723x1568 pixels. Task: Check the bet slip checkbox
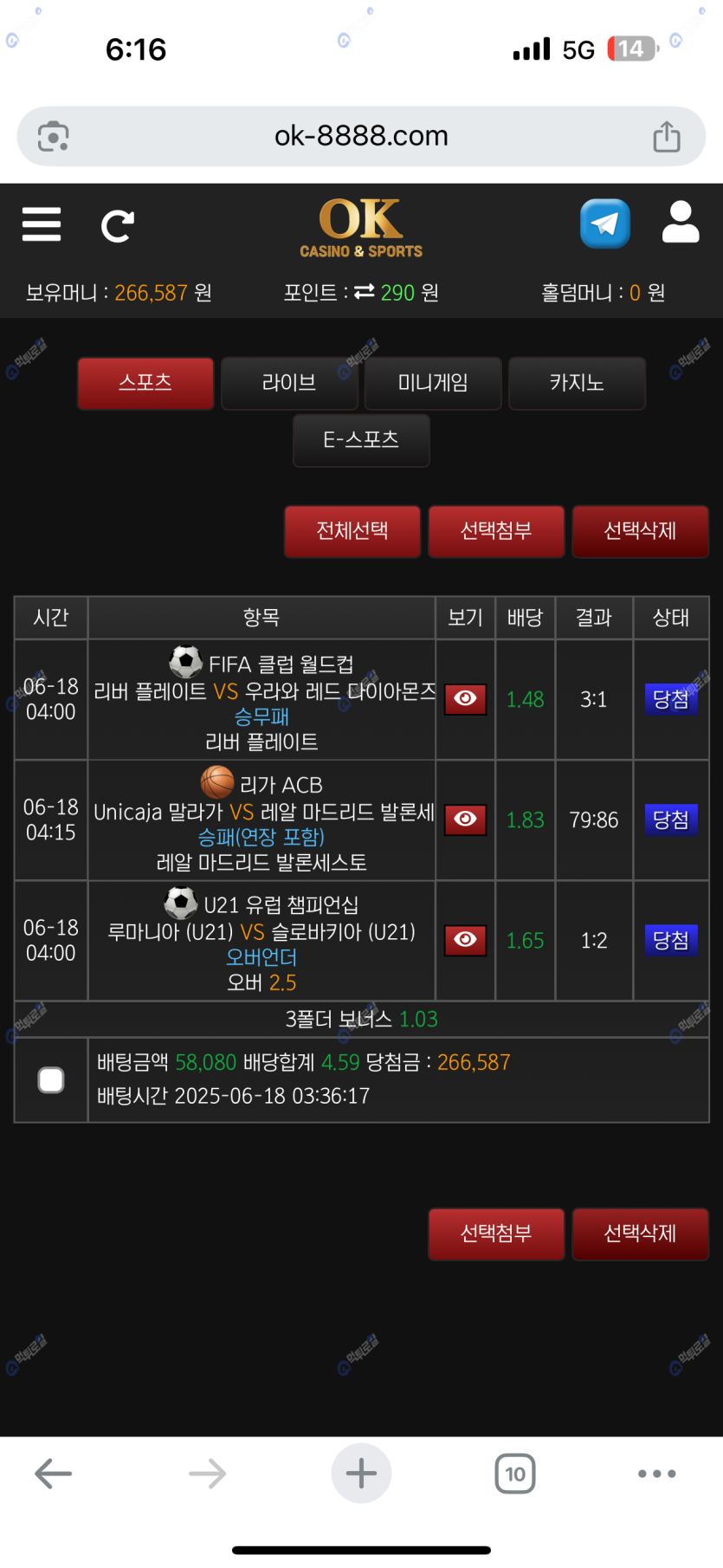click(x=51, y=1079)
